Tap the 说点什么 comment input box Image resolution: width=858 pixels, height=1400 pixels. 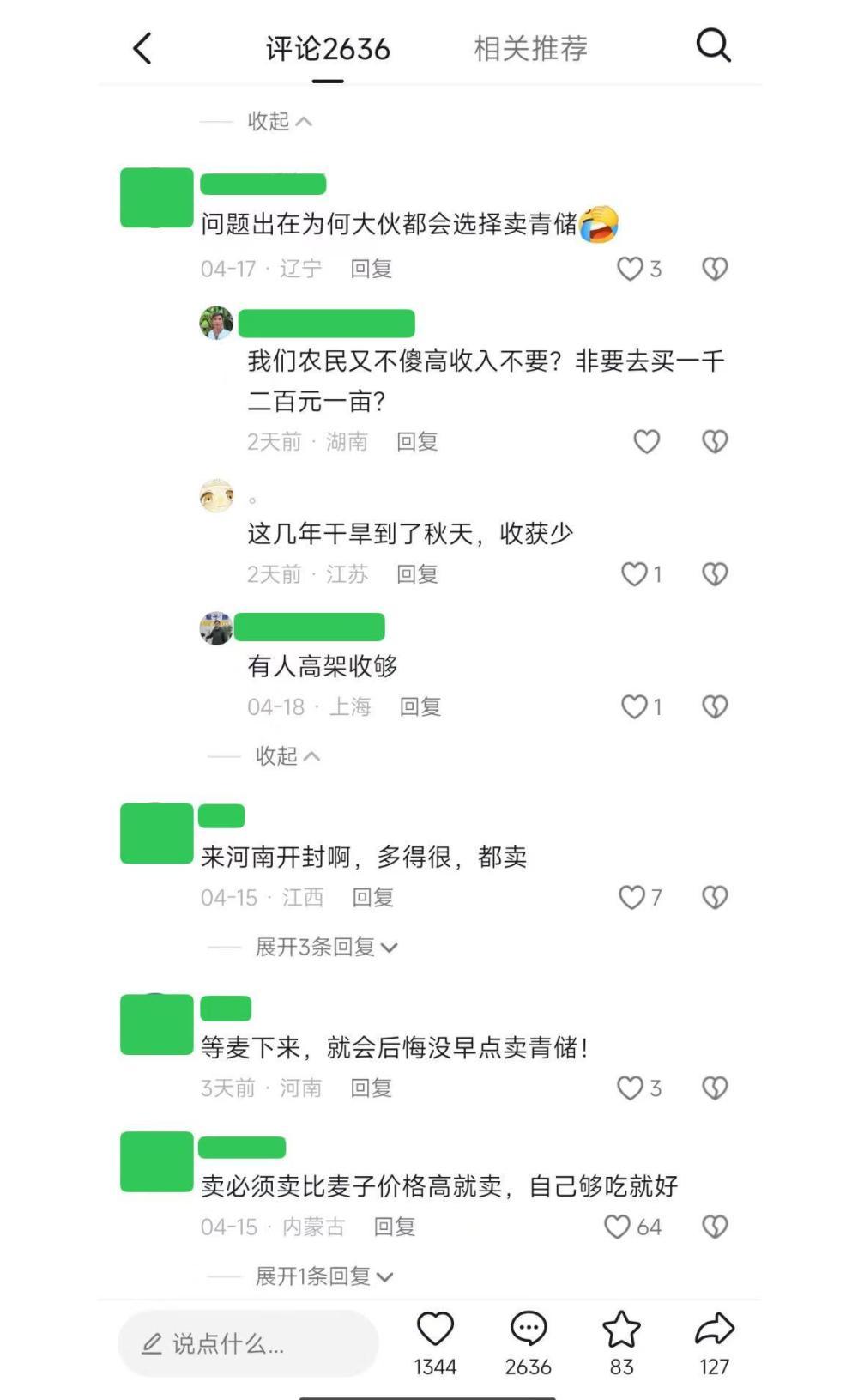coord(248,1343)
